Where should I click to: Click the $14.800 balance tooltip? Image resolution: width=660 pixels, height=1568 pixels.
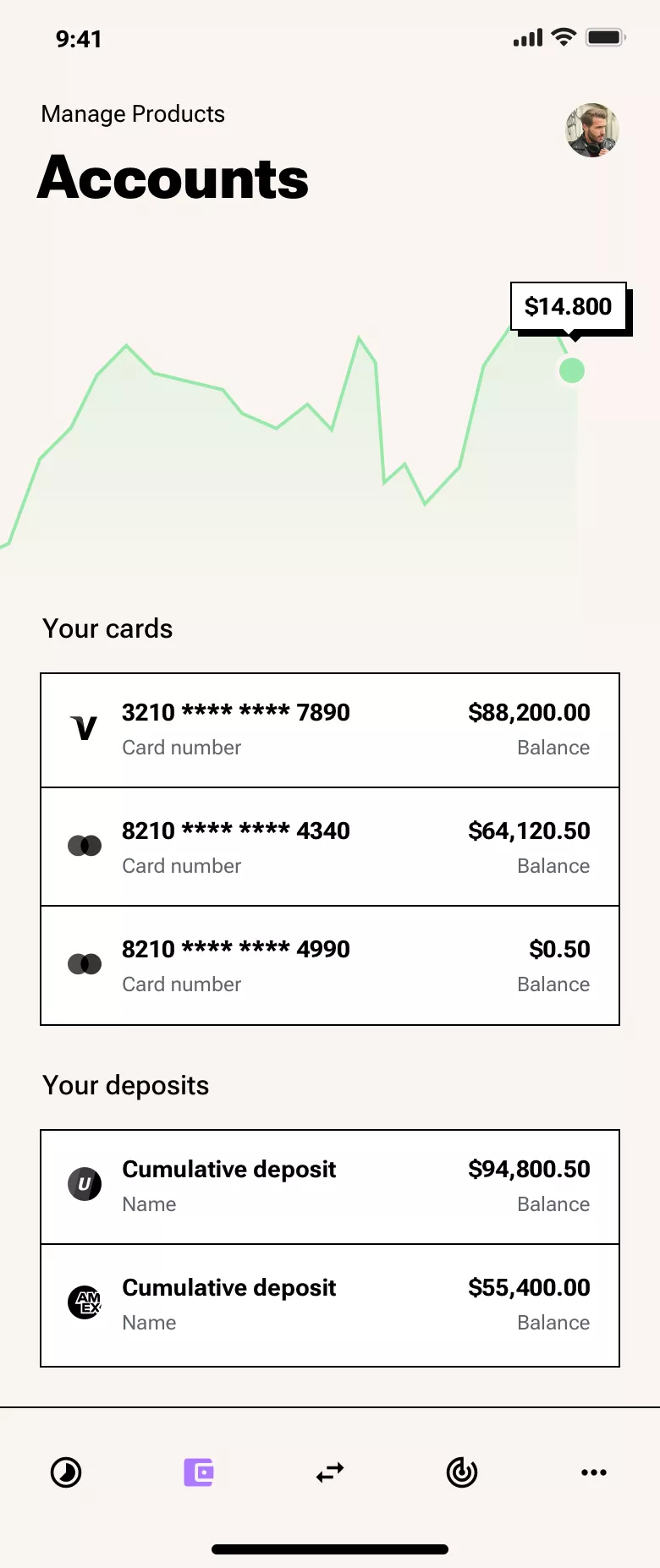coord(568,306)
